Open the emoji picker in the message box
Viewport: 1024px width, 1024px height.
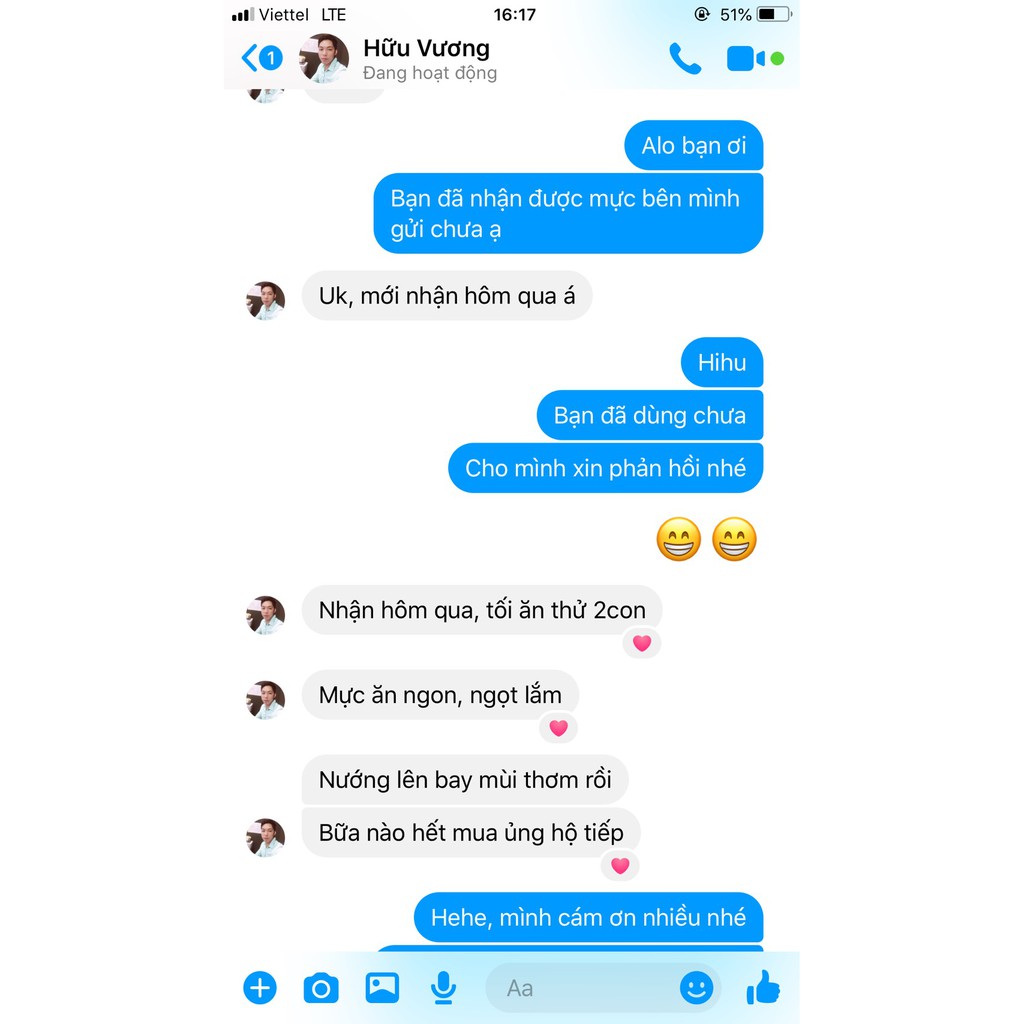point(696,988)
